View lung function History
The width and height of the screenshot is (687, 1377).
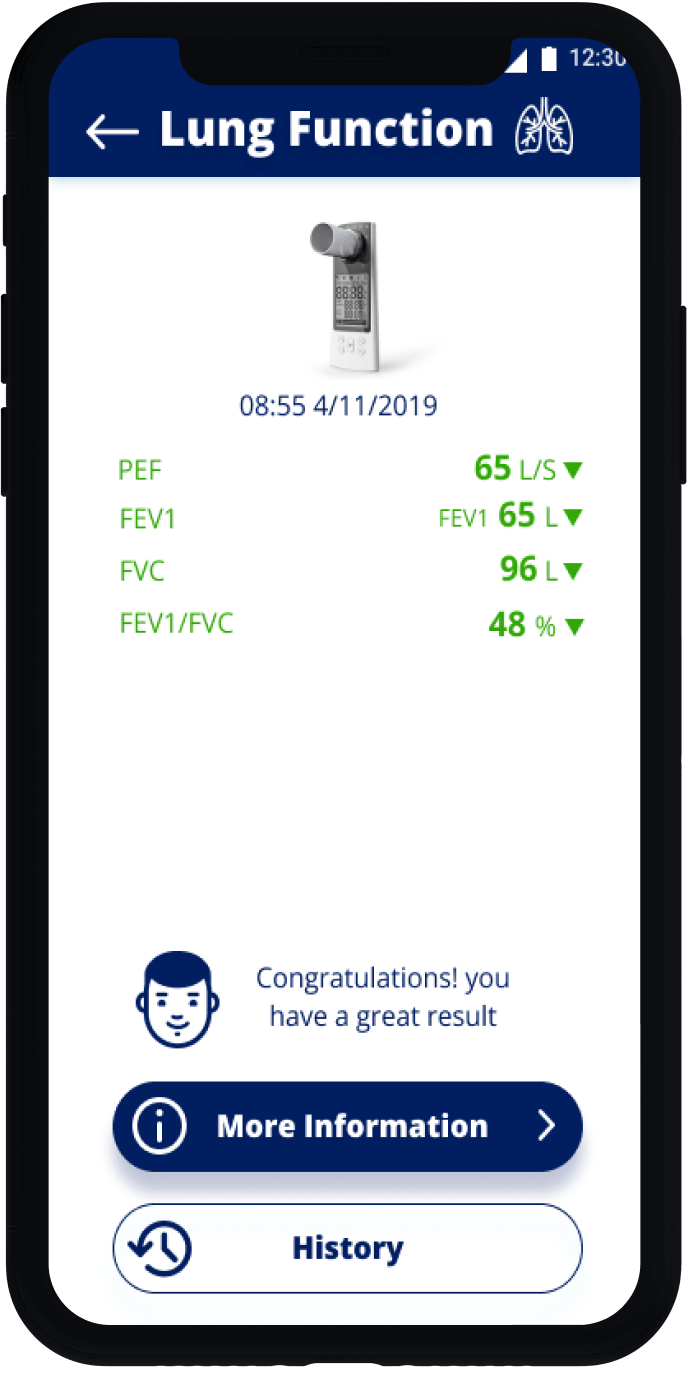(x=347, y=1248)
